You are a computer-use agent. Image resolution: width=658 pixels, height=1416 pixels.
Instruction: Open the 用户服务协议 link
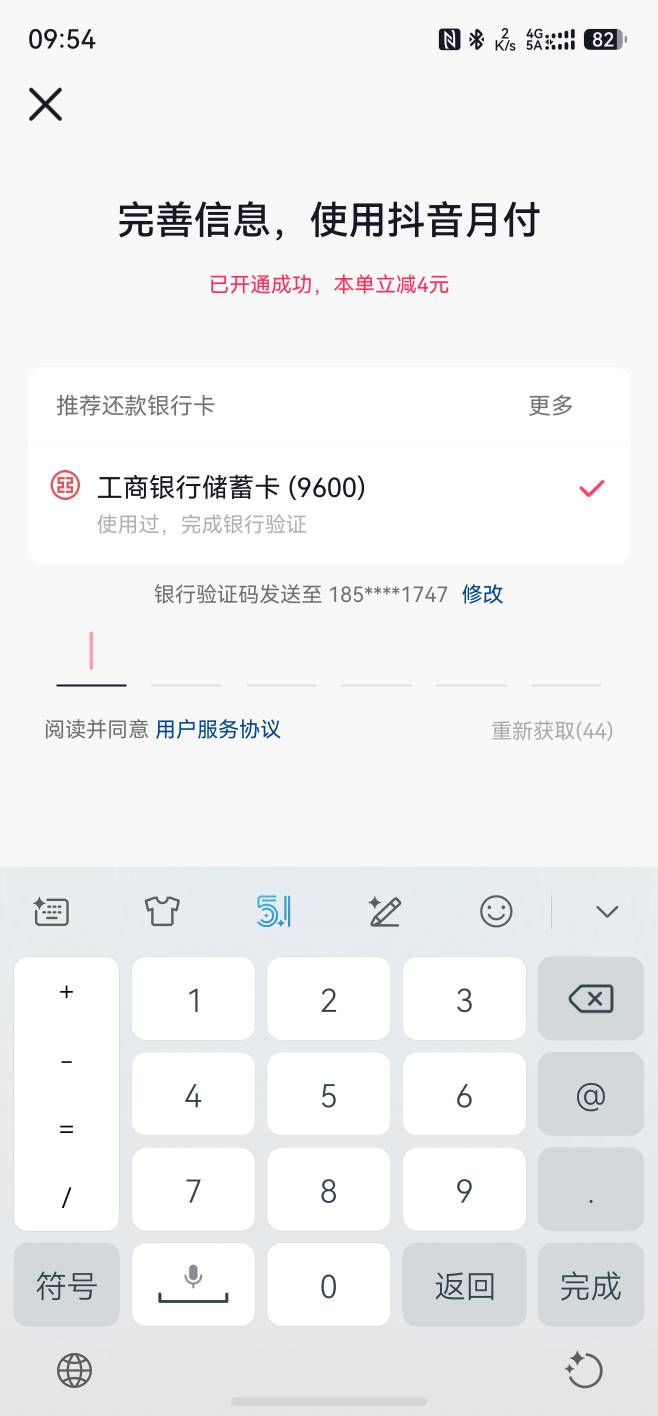(x=218, y=730)
